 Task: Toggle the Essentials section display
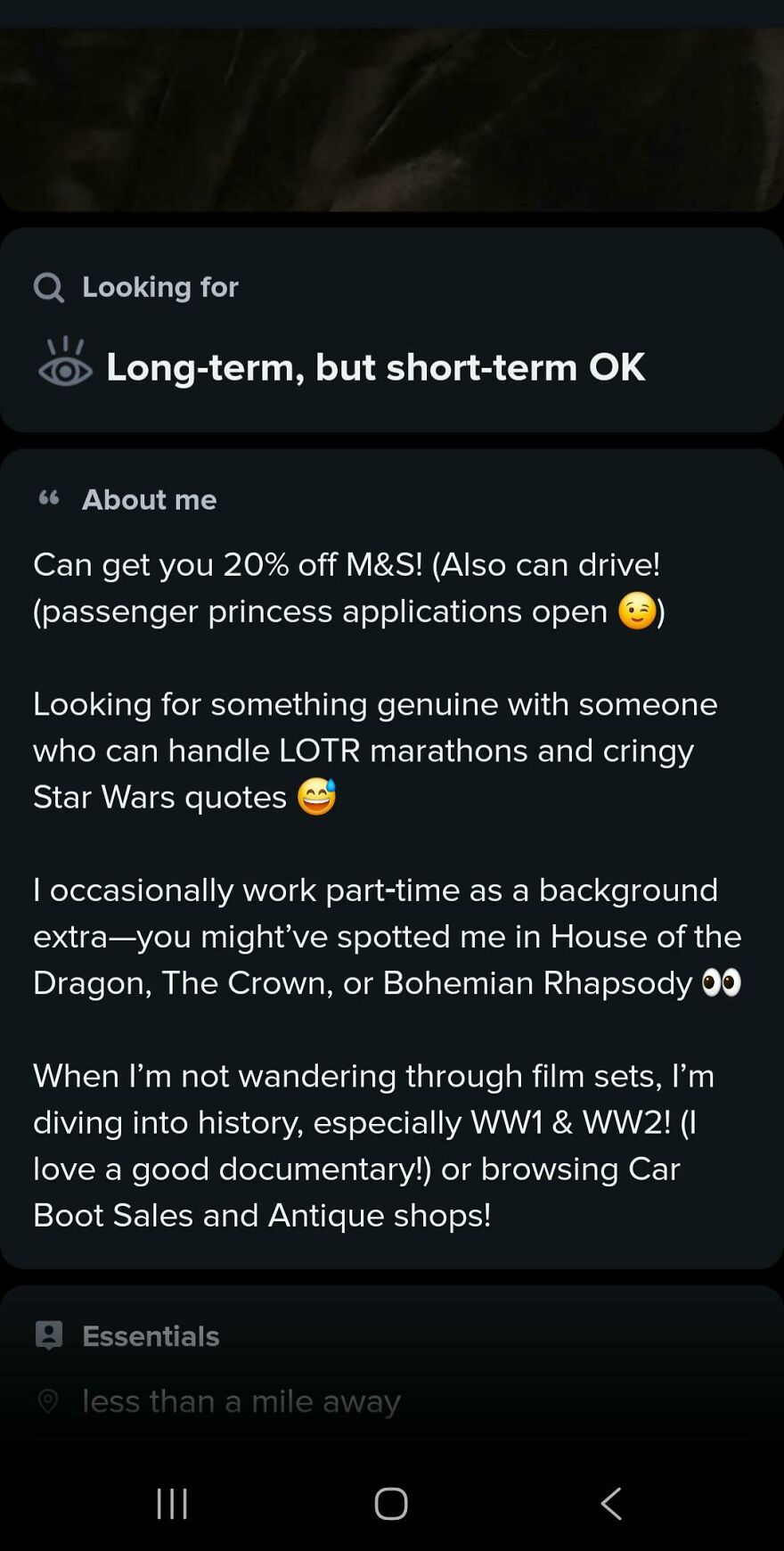tap(150, 1334)
